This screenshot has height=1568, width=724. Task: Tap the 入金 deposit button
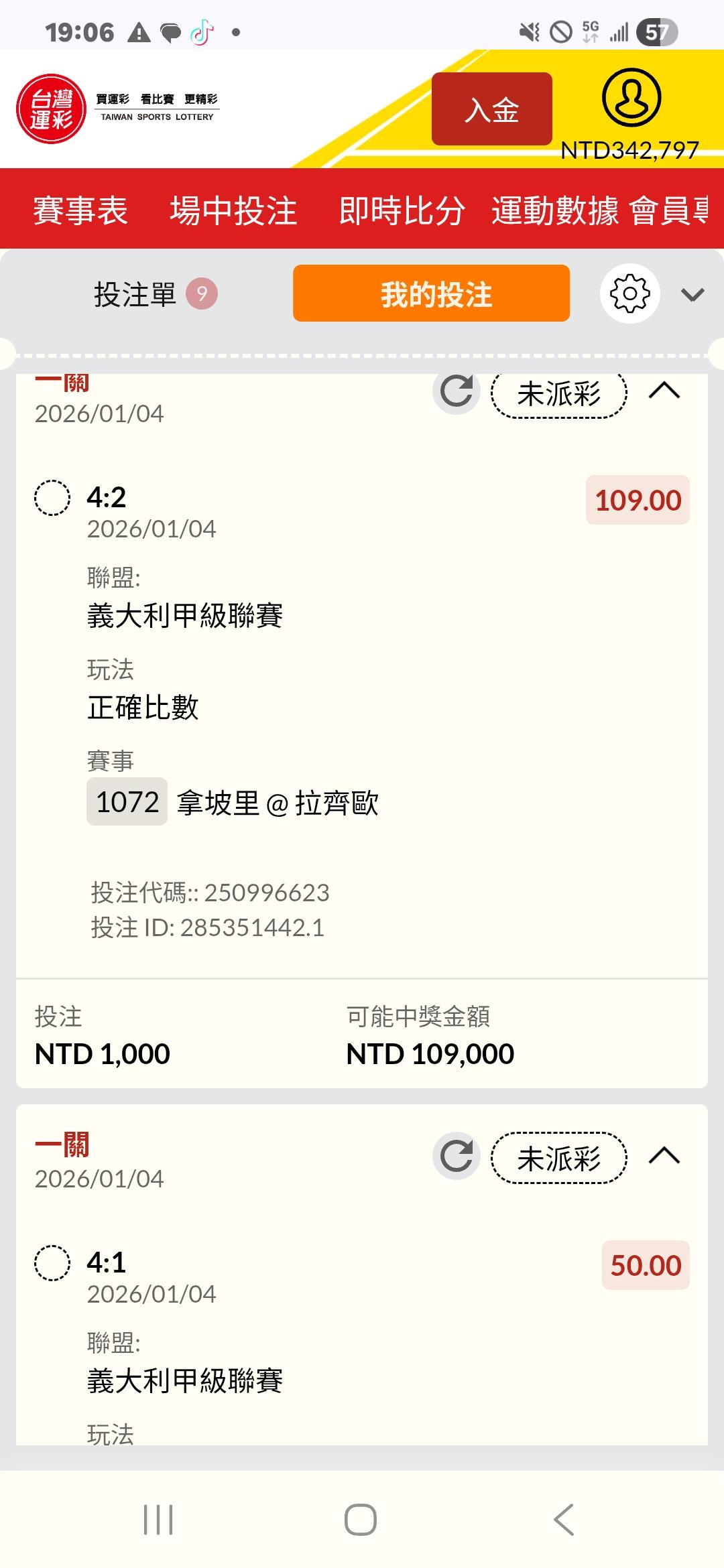491,109
